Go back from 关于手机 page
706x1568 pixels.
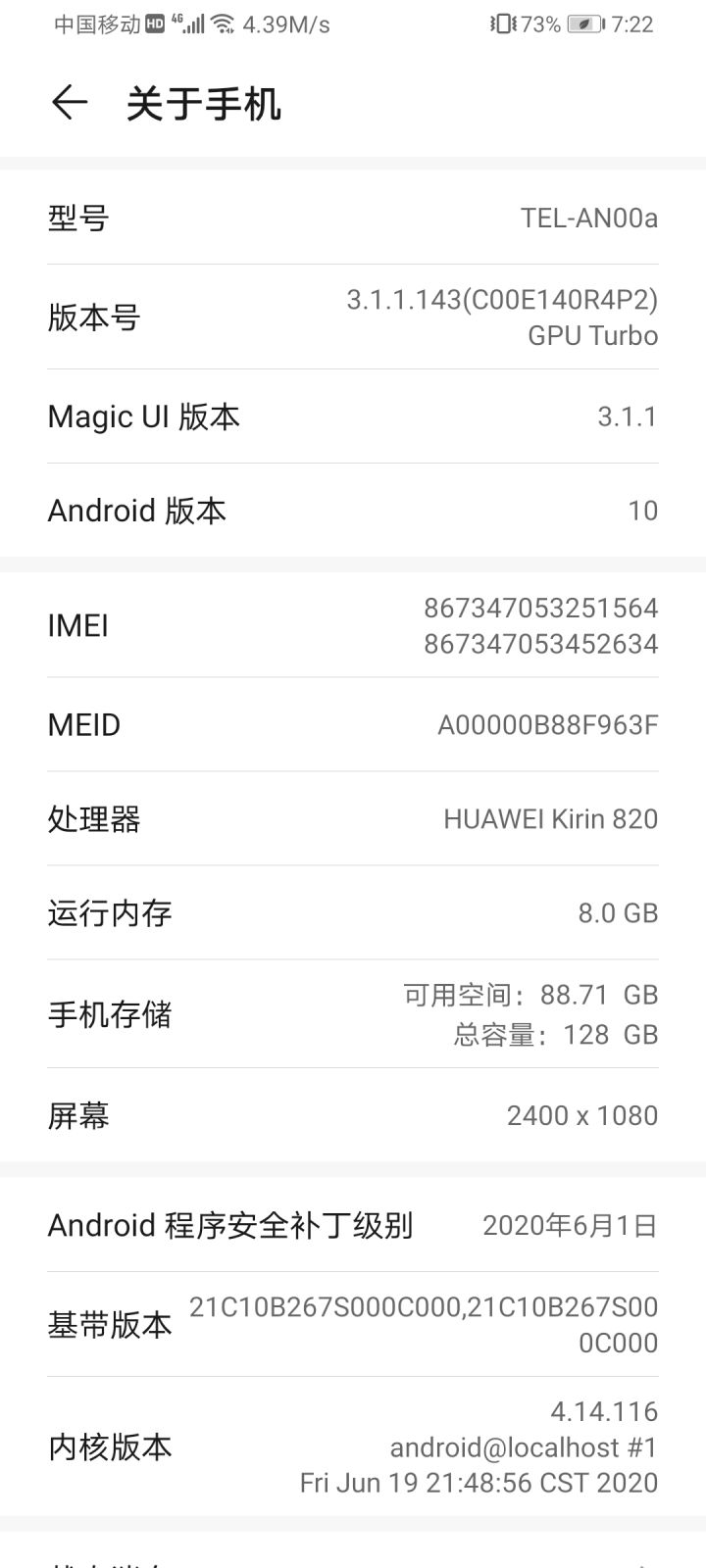tap(69, 102)
